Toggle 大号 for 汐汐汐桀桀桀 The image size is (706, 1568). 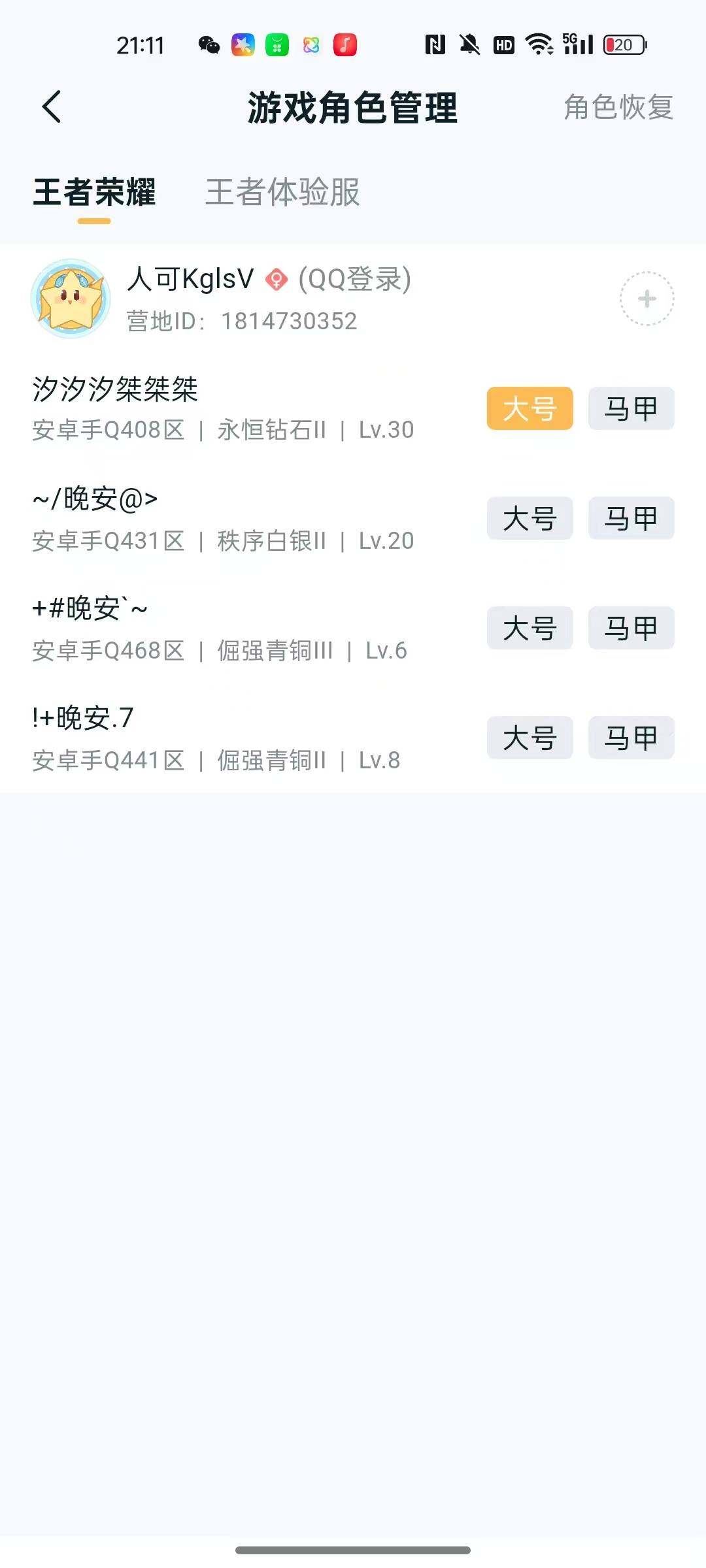tap(529, 408)
